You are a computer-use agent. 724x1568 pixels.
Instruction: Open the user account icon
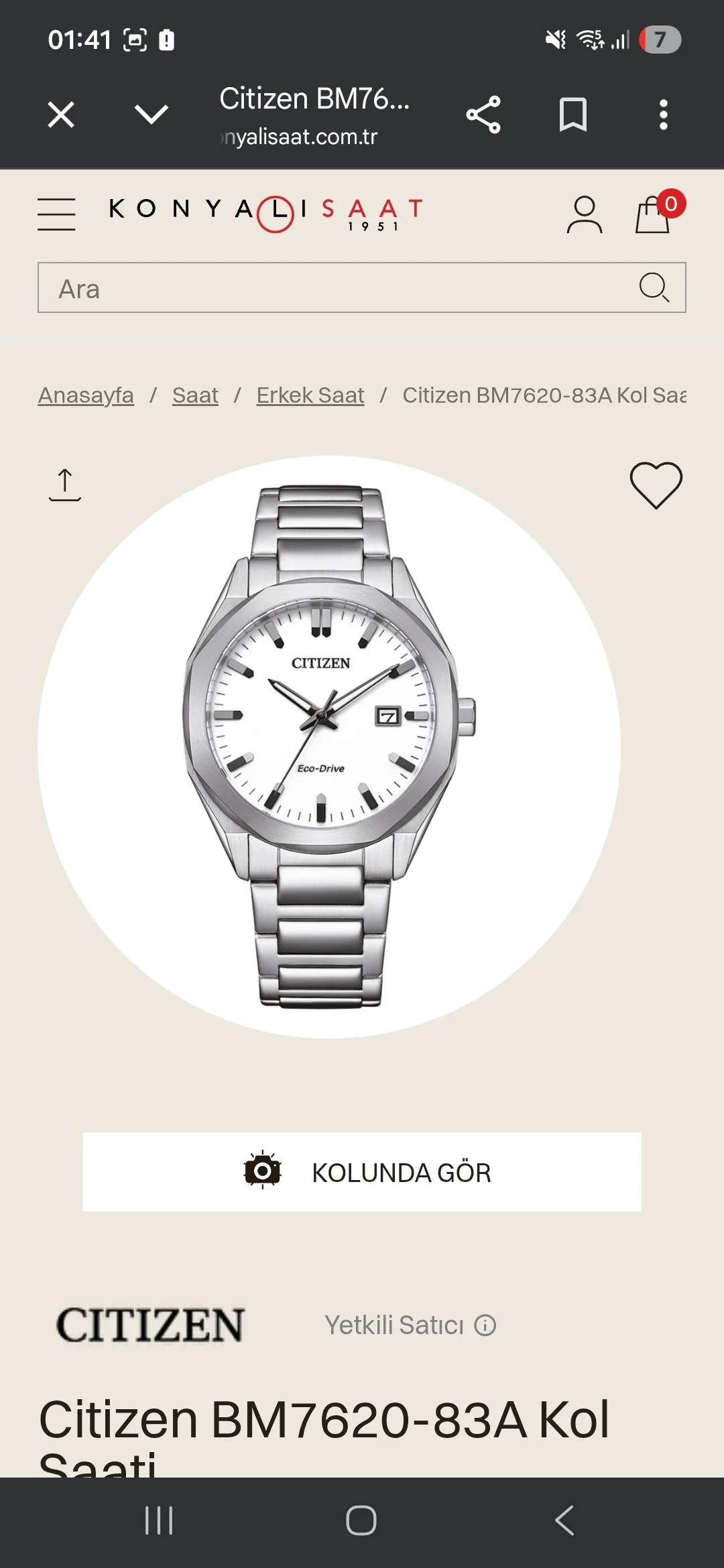(585, 214)
